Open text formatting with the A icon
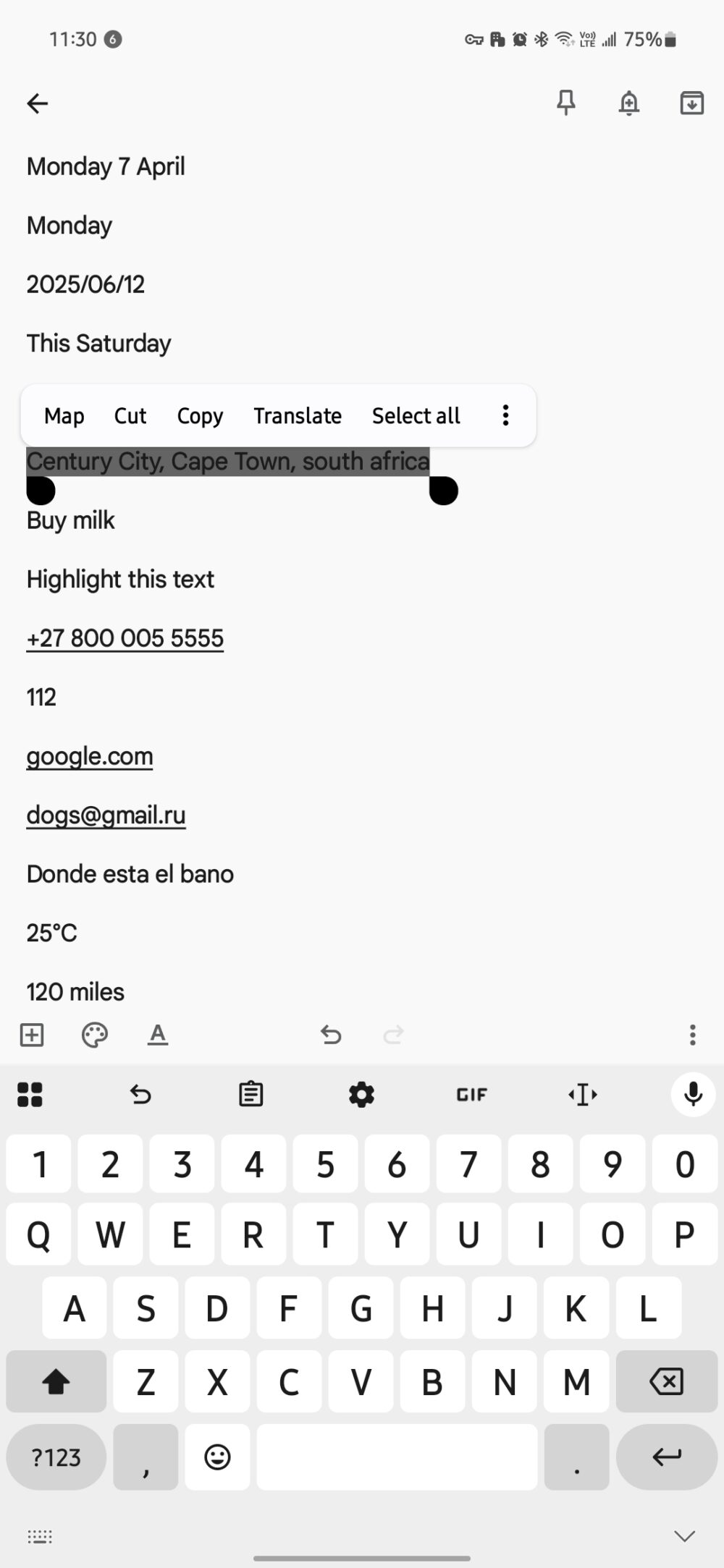Screen dimensions: 724x1568 coord(159,1035)
